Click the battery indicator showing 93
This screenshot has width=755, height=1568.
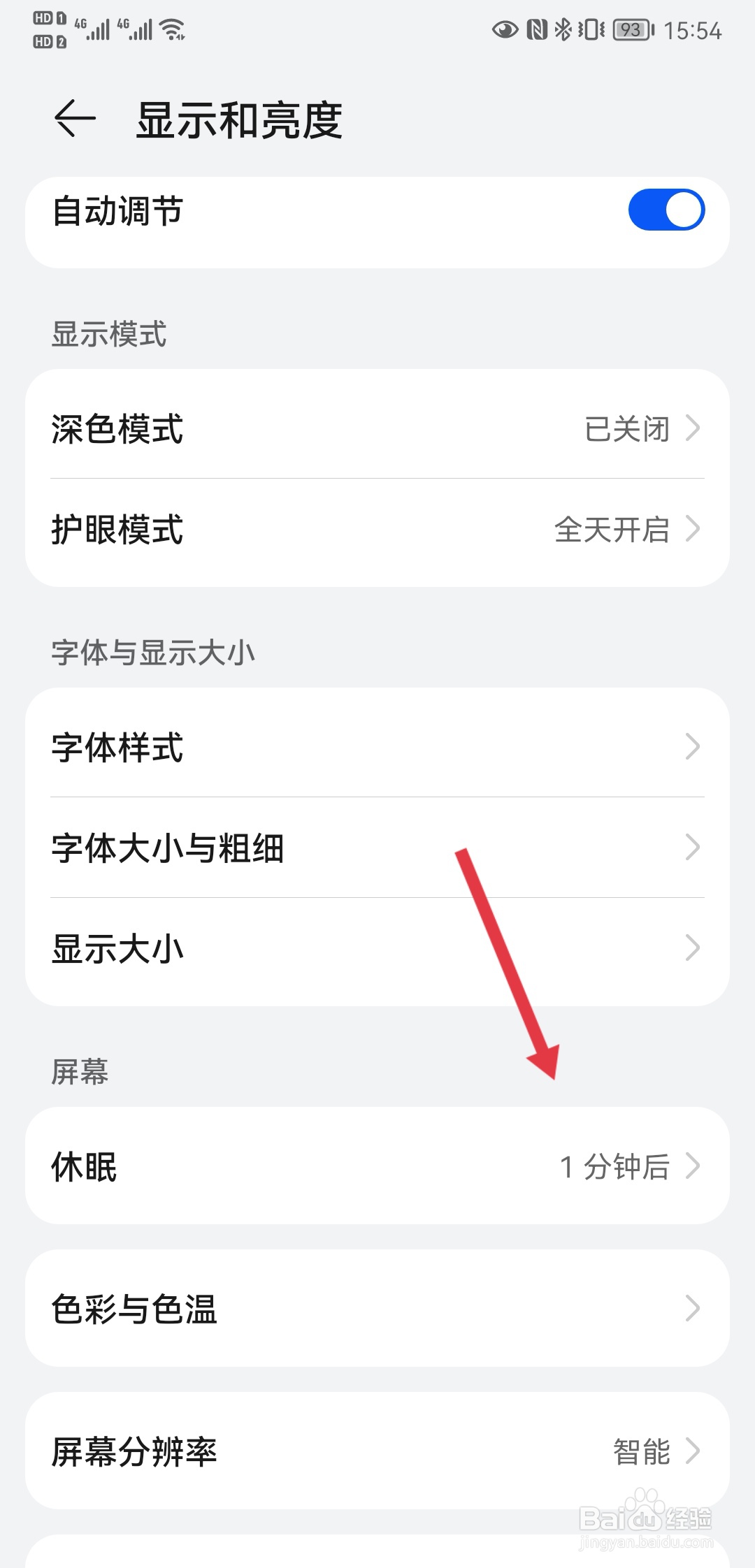(630, 31)
